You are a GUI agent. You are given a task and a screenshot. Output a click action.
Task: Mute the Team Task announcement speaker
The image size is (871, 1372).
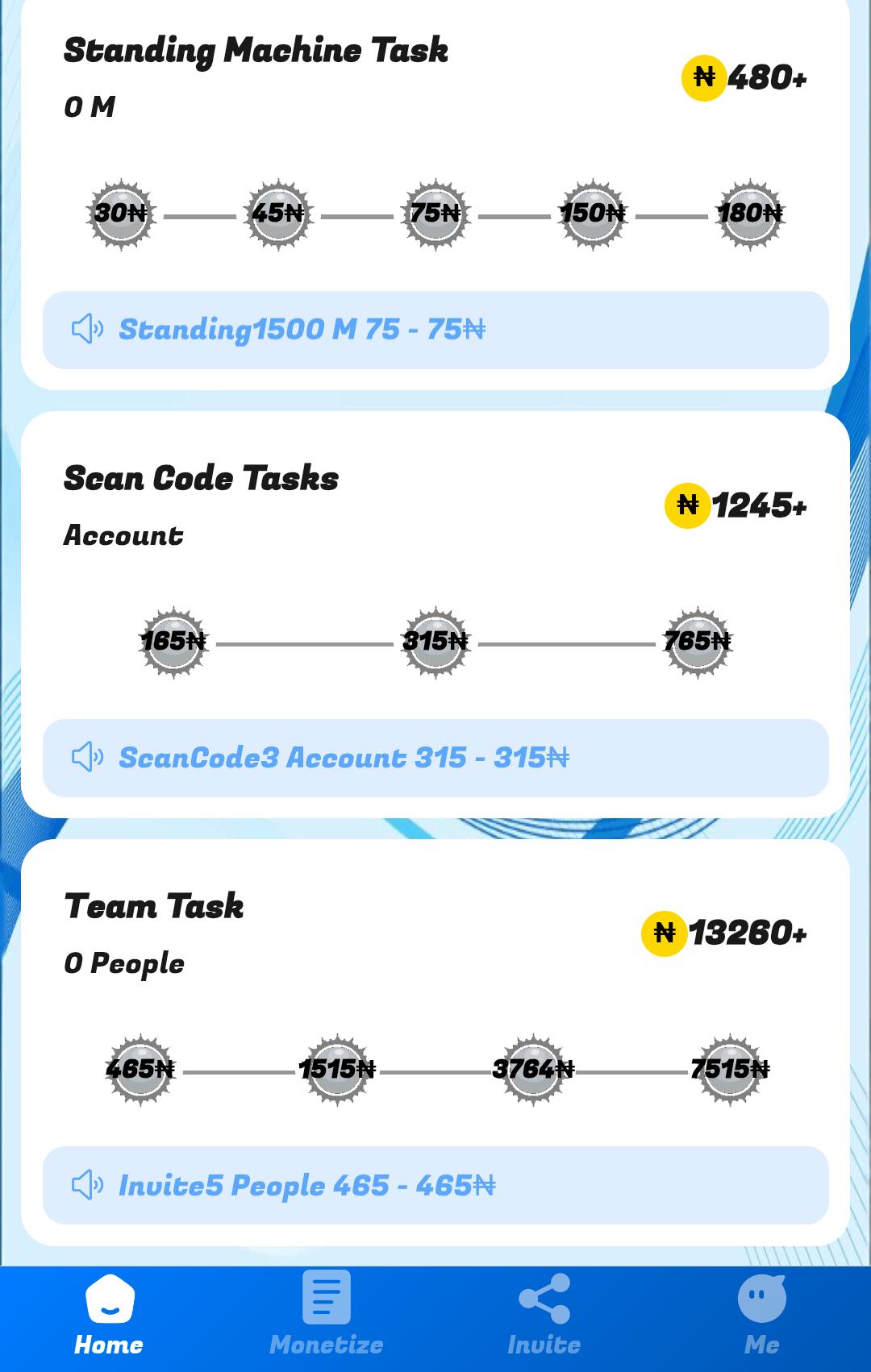click(x=87, y=1184)
